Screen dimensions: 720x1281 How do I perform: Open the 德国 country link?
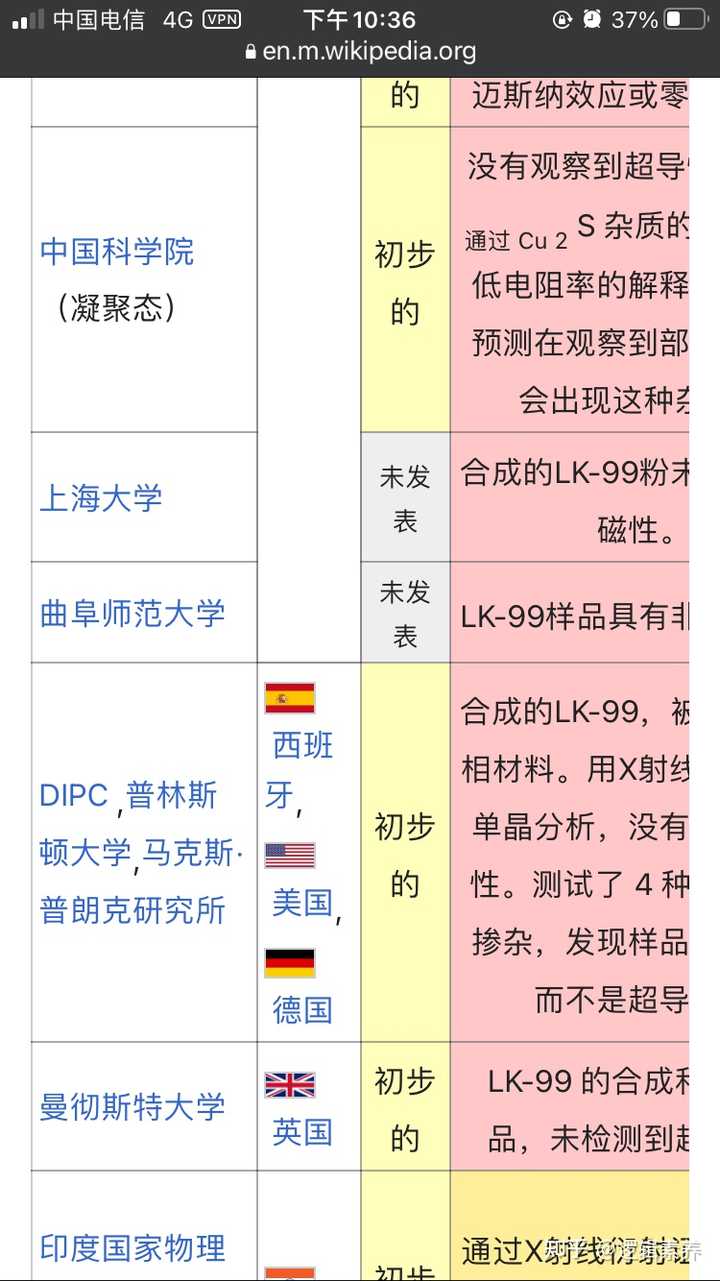point(302,1009)
